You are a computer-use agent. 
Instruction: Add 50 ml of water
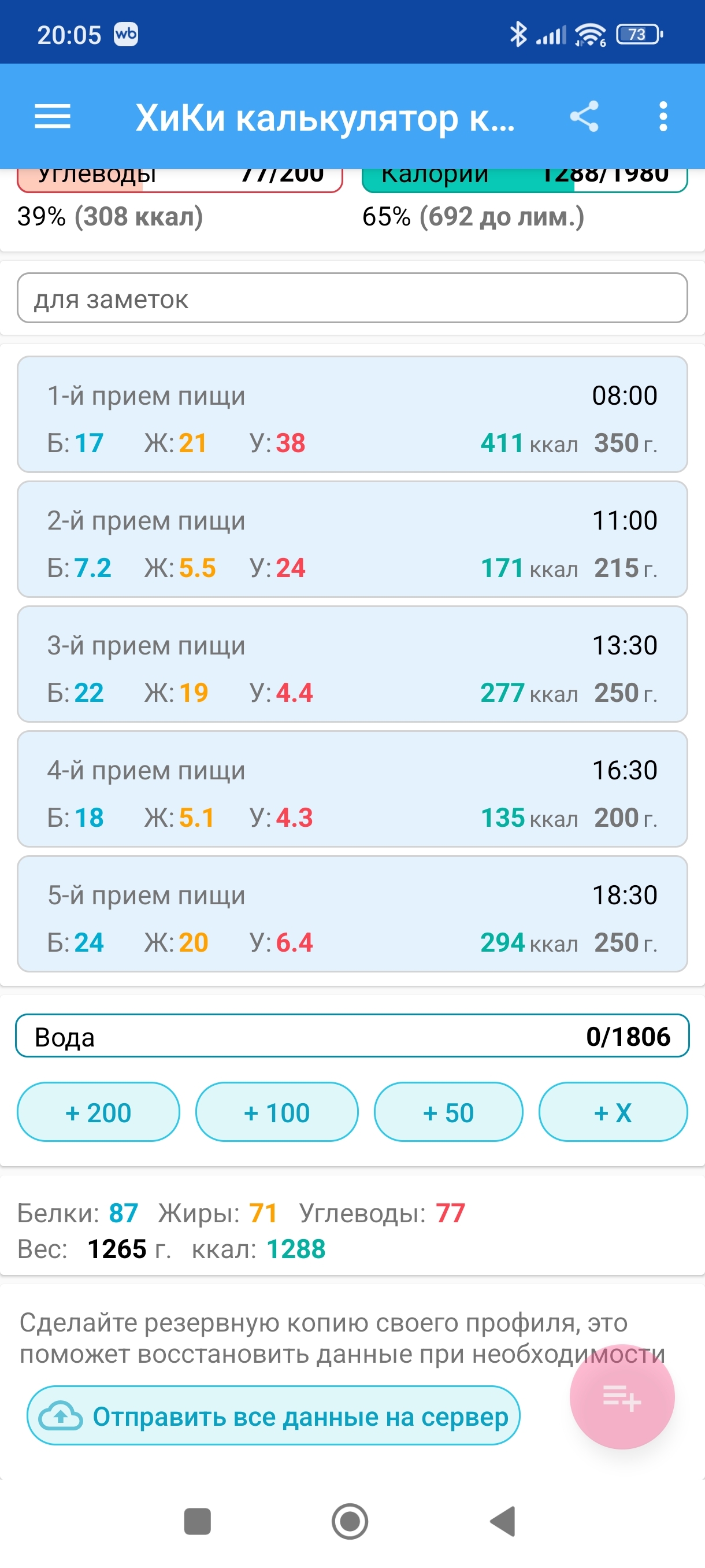pos(448,1112)
